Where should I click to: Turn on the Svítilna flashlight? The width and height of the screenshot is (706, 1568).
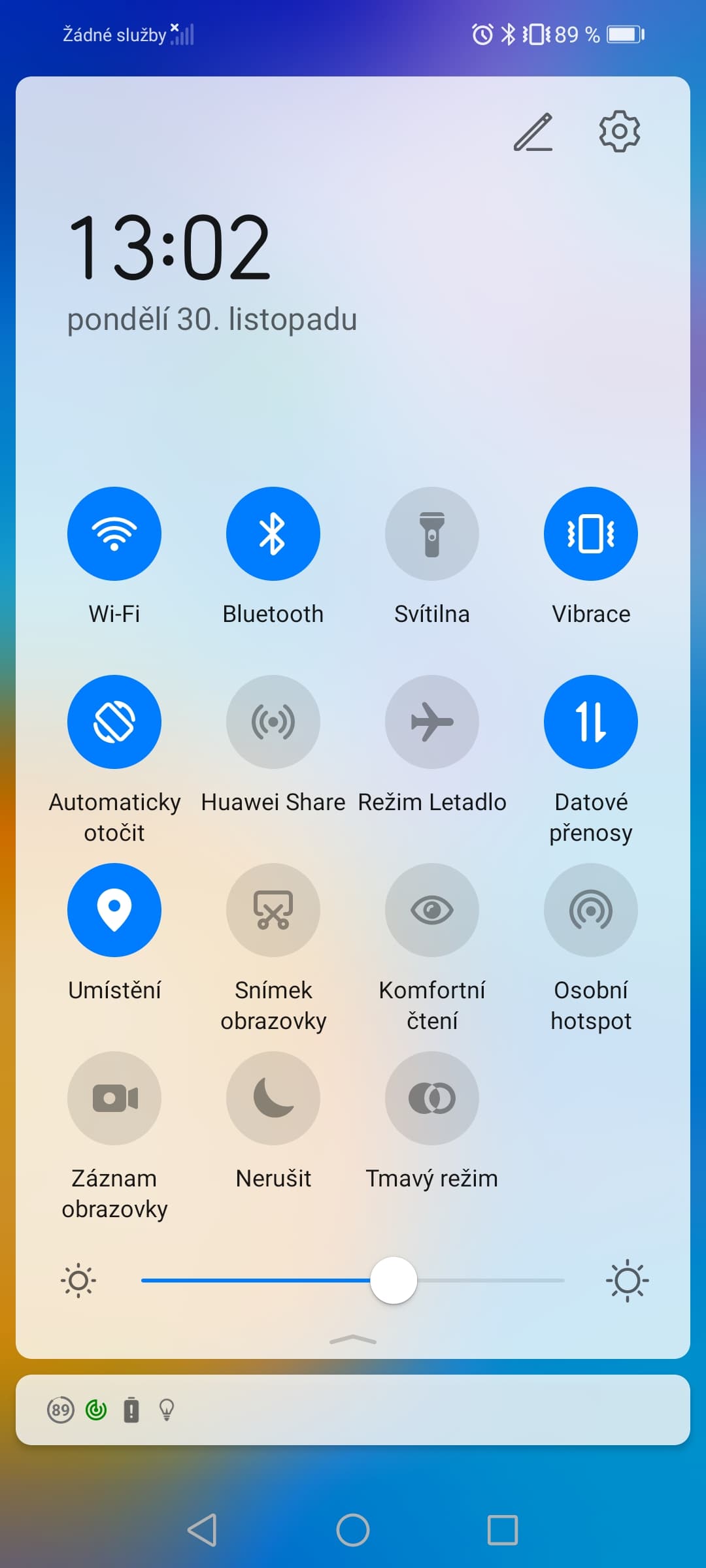point(431,533)
